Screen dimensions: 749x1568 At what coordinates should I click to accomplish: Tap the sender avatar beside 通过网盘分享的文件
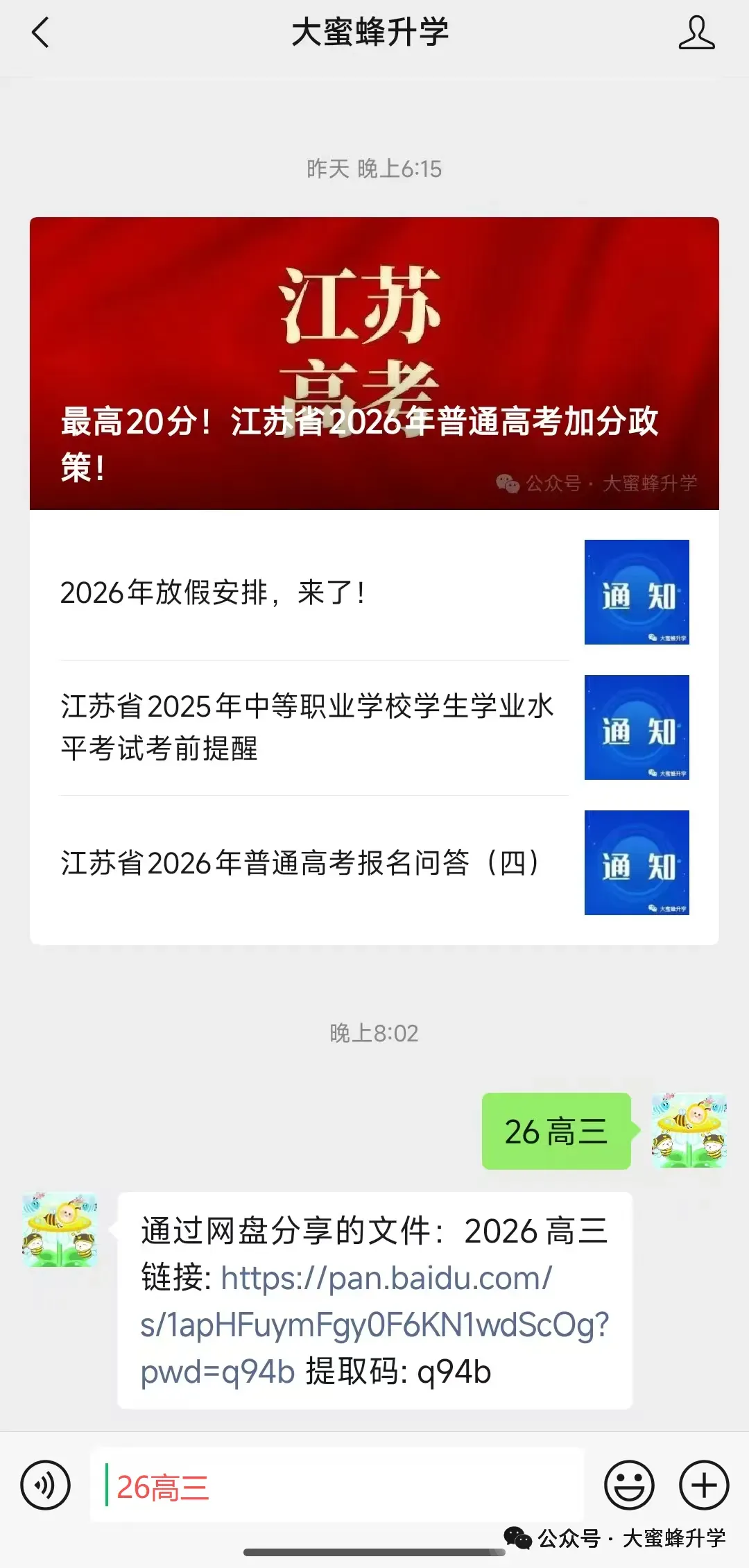(60, 1230)
